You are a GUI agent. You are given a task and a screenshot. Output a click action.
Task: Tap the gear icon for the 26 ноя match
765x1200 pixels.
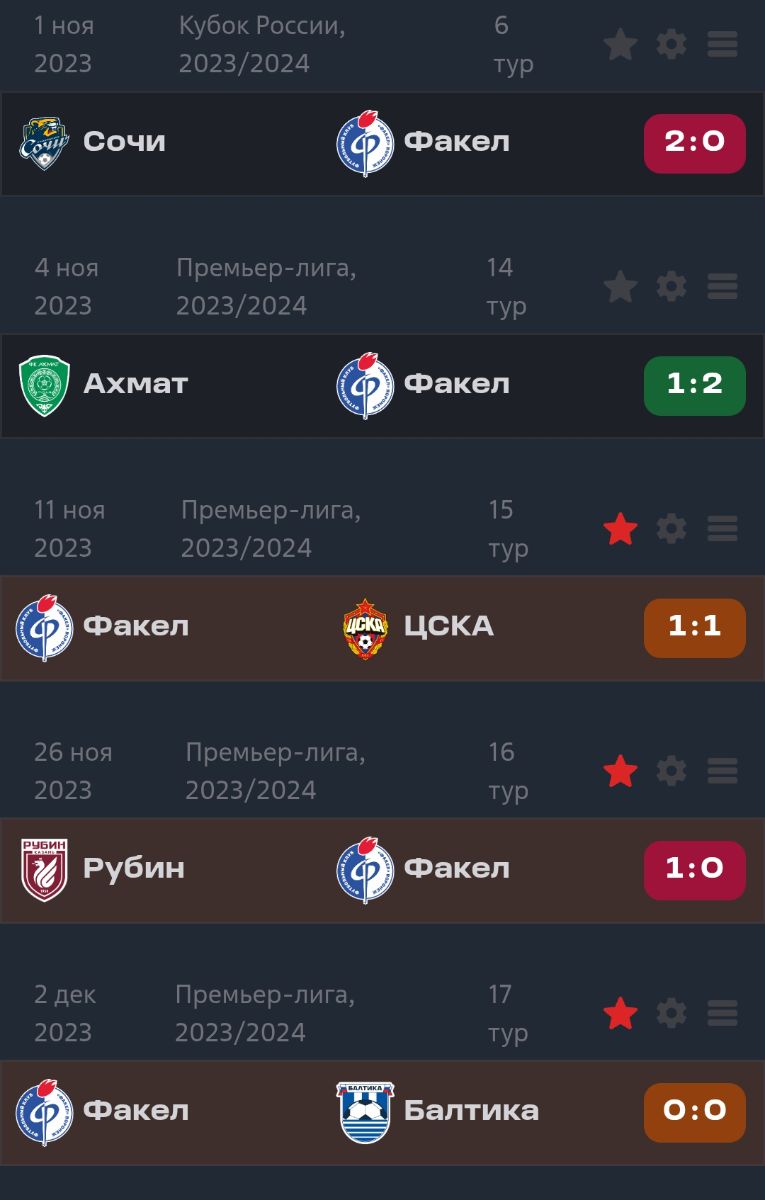671,771
